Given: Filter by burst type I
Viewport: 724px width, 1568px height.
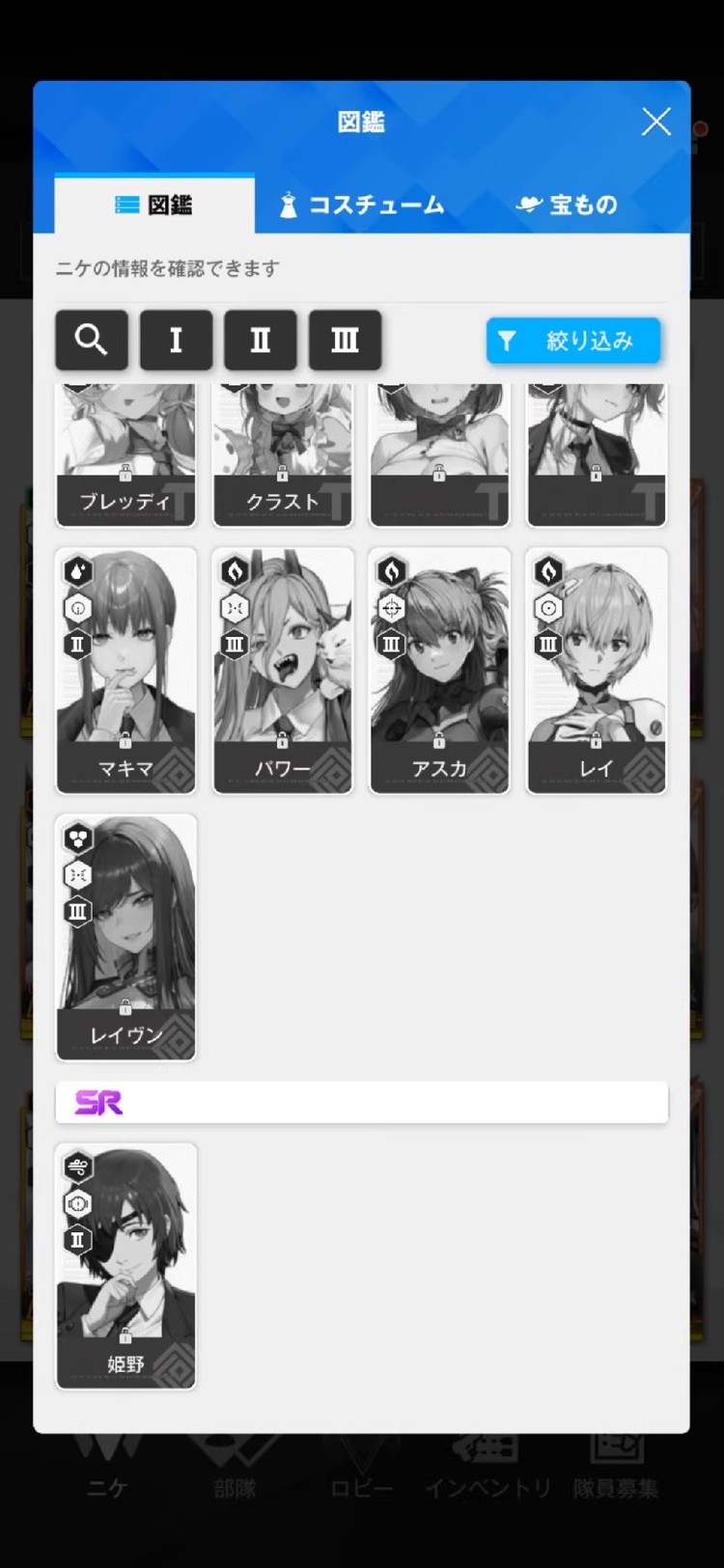Looking at the screenshot, I should coord(176,340).
